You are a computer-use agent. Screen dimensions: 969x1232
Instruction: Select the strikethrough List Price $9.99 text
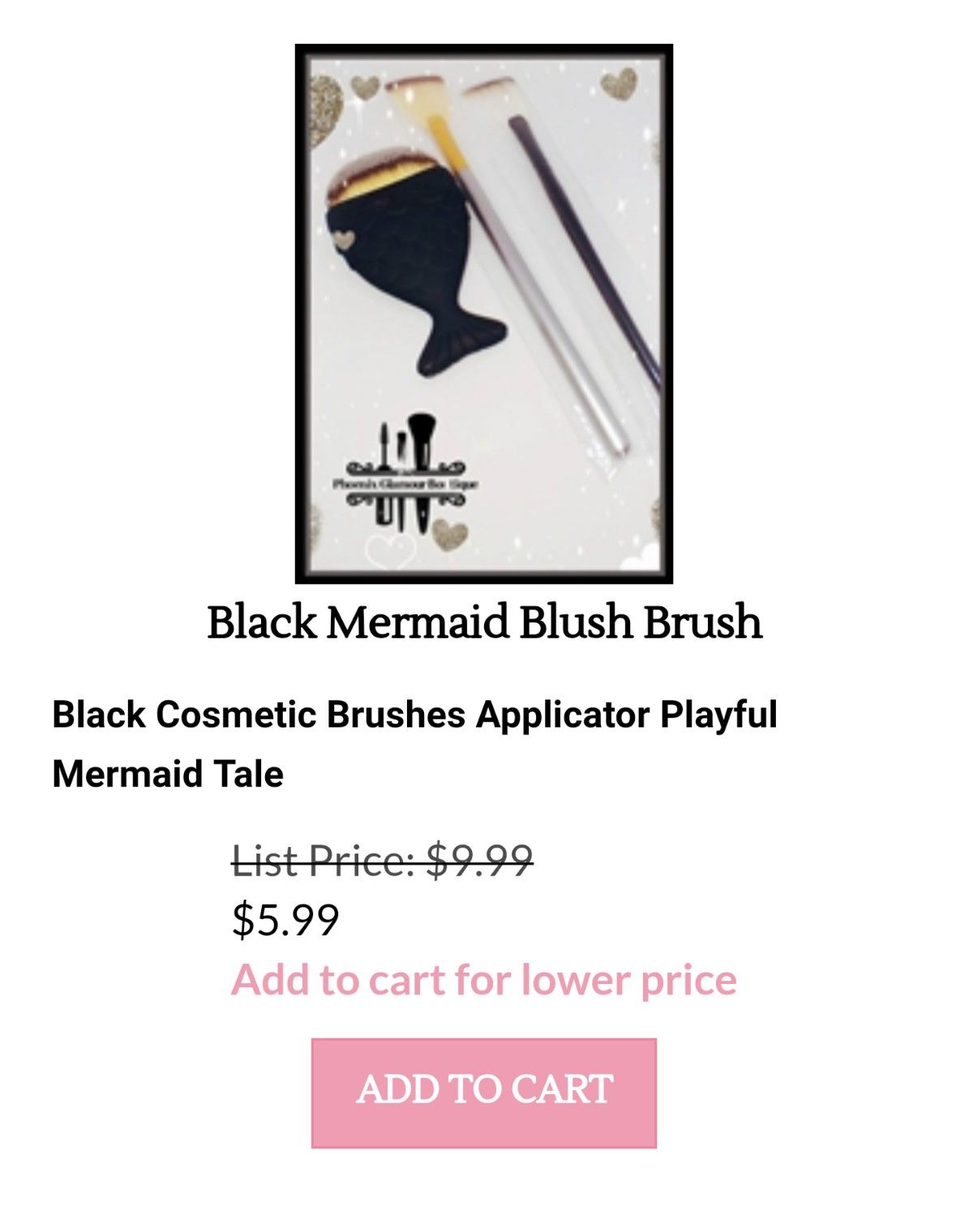click(x=382, y=861)
